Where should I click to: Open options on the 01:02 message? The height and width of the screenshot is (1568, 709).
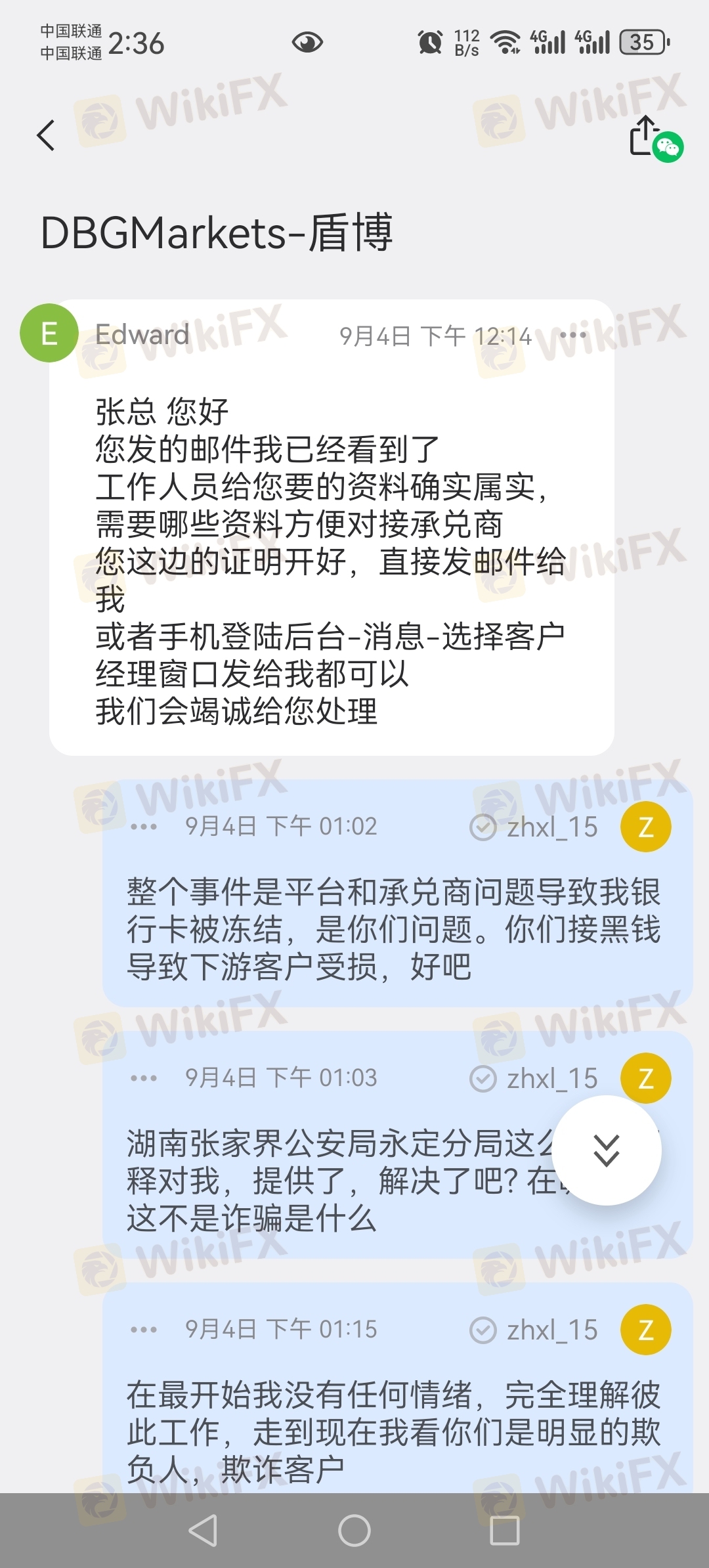click(x=144, y=827)
